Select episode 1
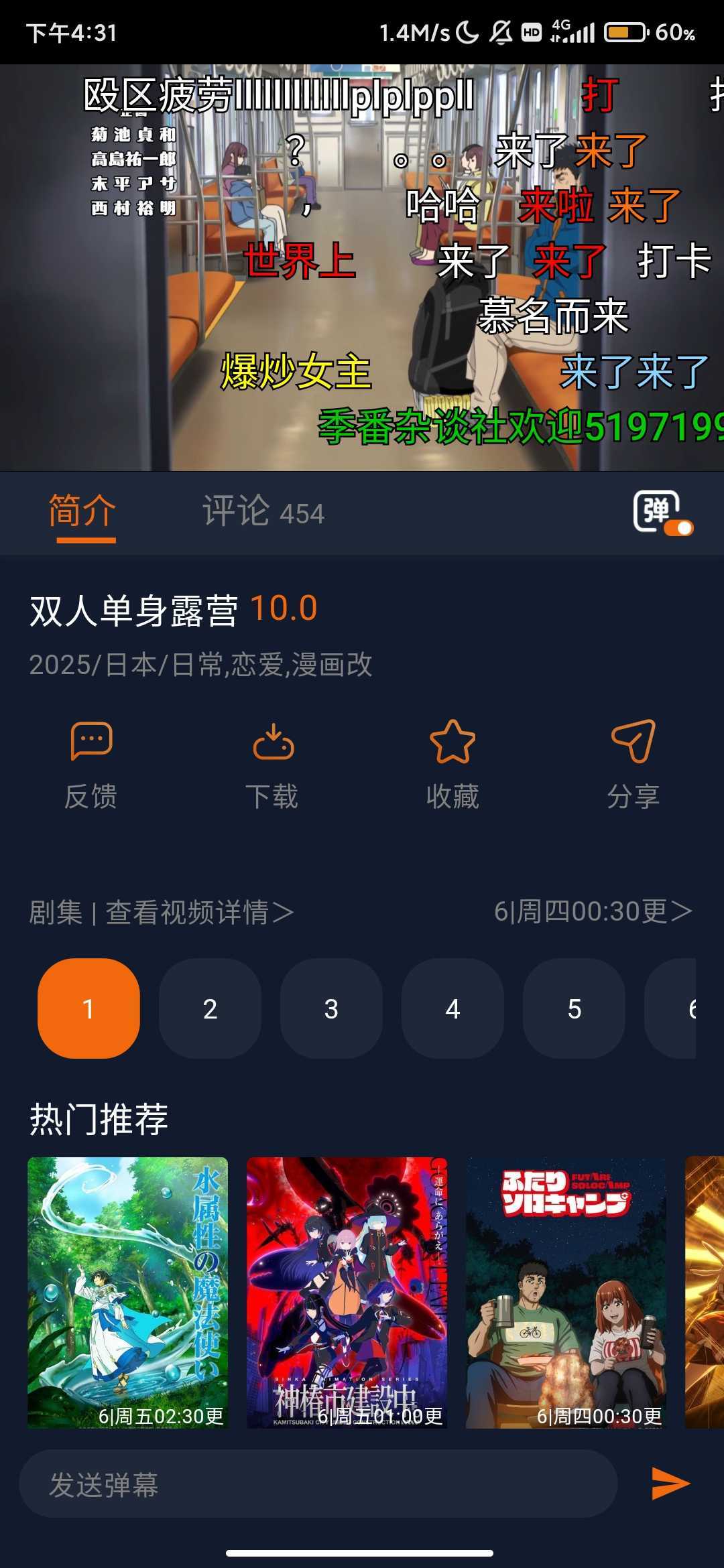724x1568 pixels. coord(88,1008)
